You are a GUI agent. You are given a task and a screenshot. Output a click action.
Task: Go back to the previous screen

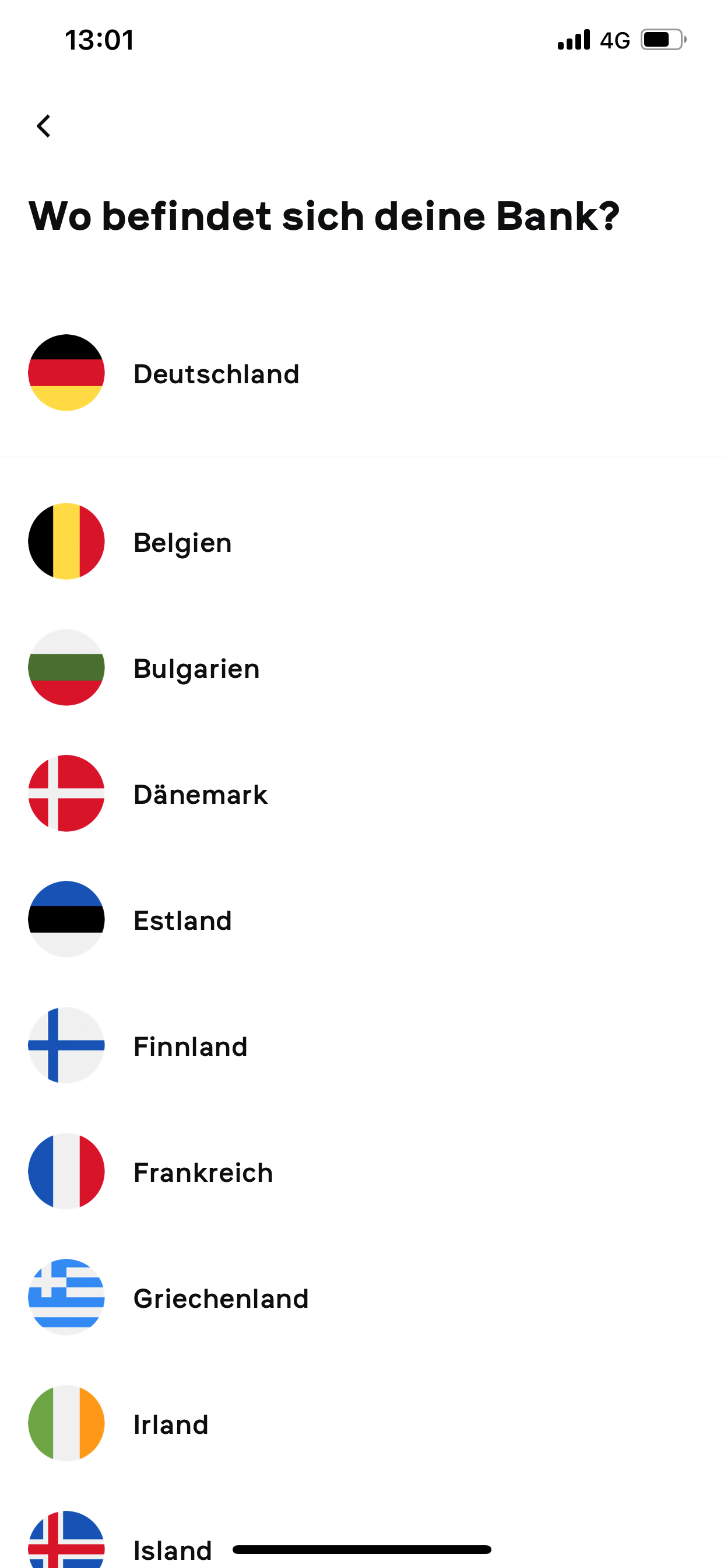44,126
